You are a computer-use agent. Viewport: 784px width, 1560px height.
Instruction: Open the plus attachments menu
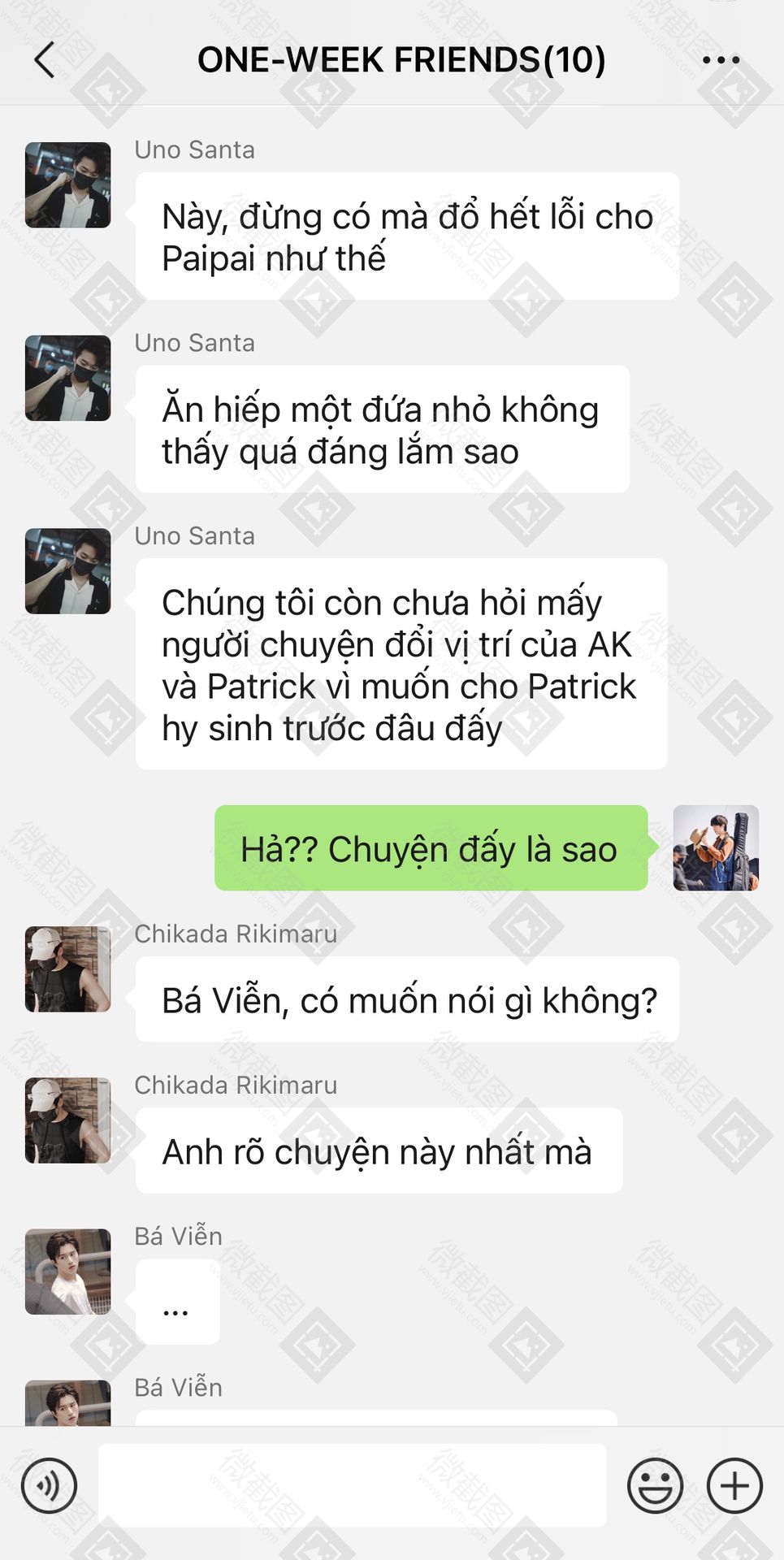point(734,1485)
